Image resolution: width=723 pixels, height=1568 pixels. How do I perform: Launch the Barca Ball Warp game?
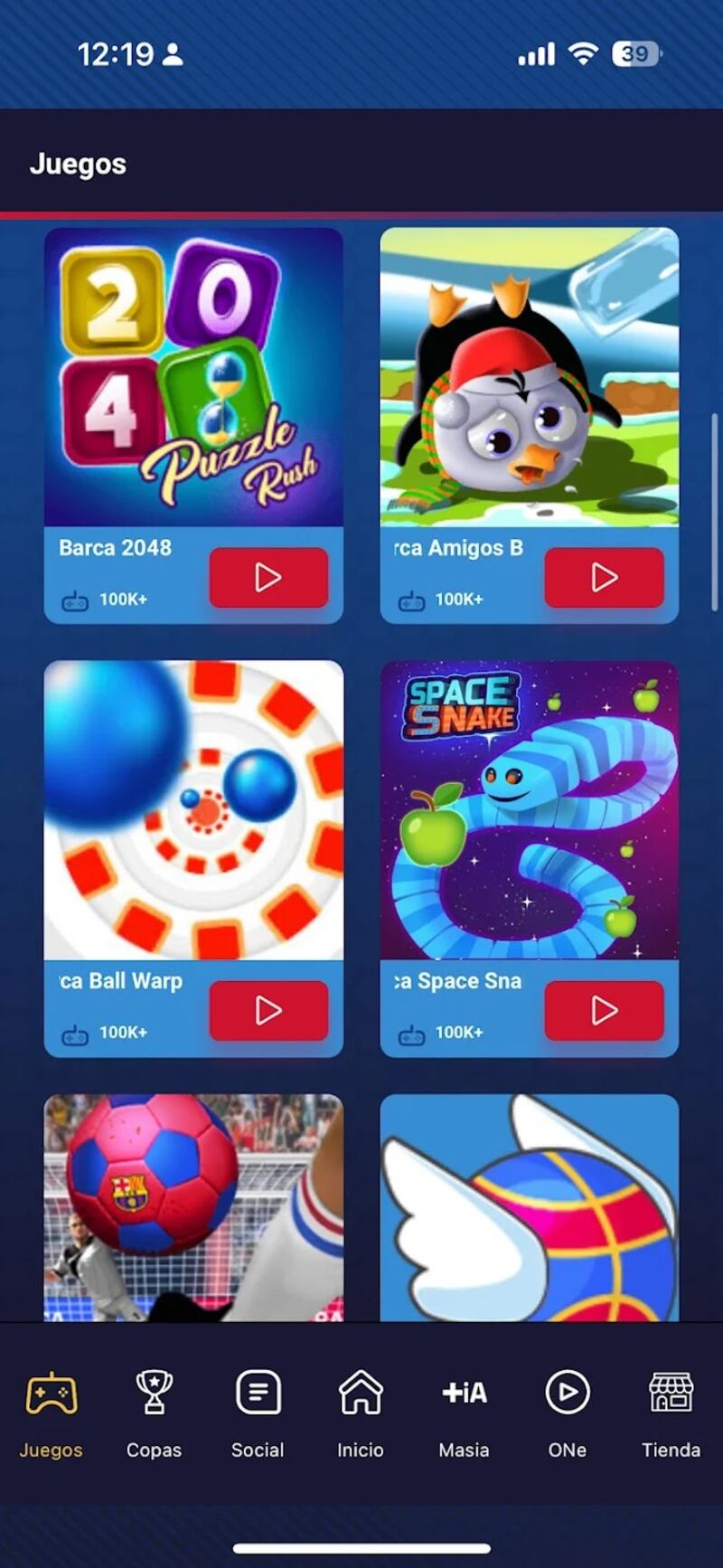pos(268,1011)
